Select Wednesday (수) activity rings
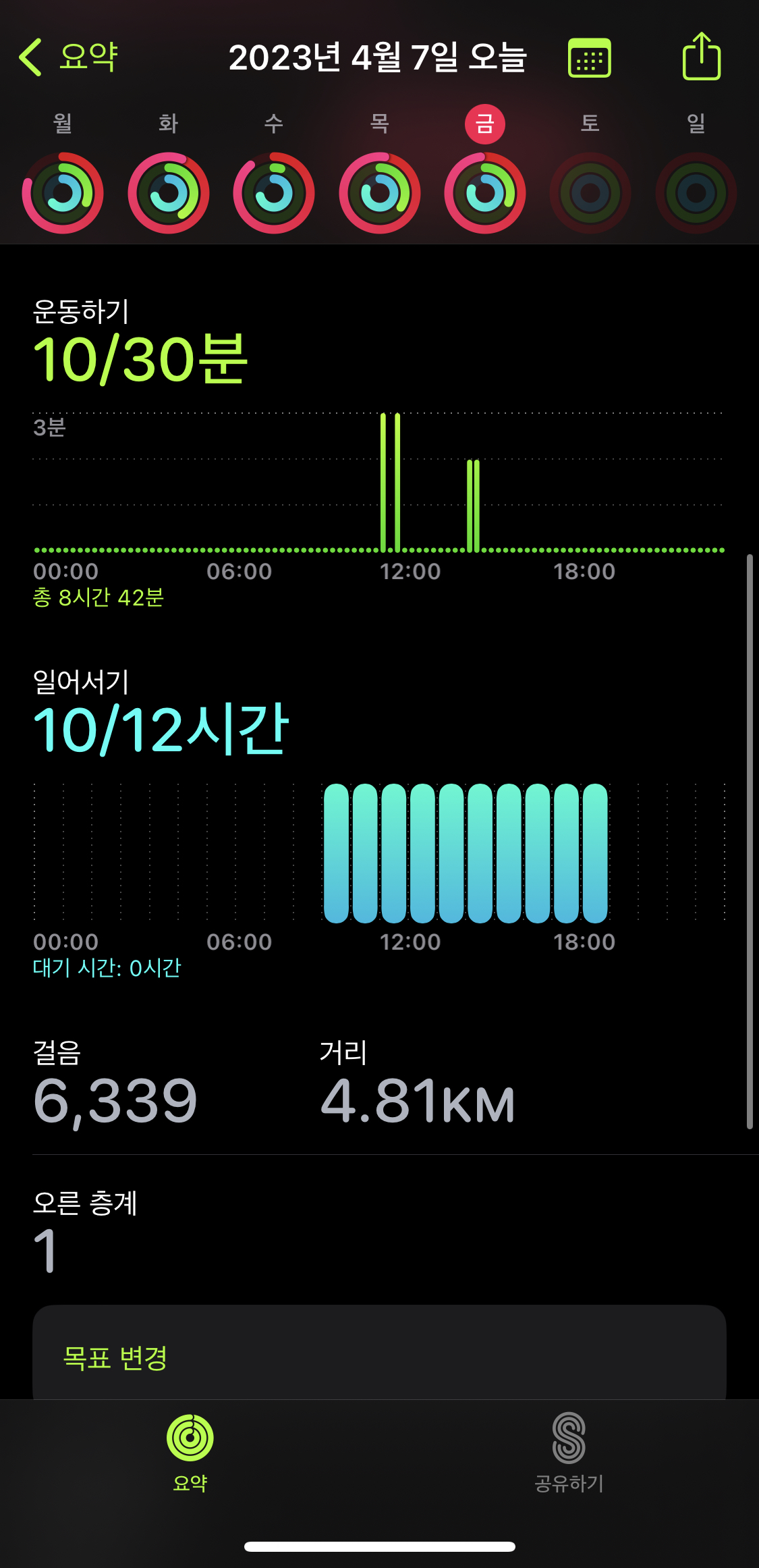This screenshot has height=1568, width=759. [x=274, y=192]
